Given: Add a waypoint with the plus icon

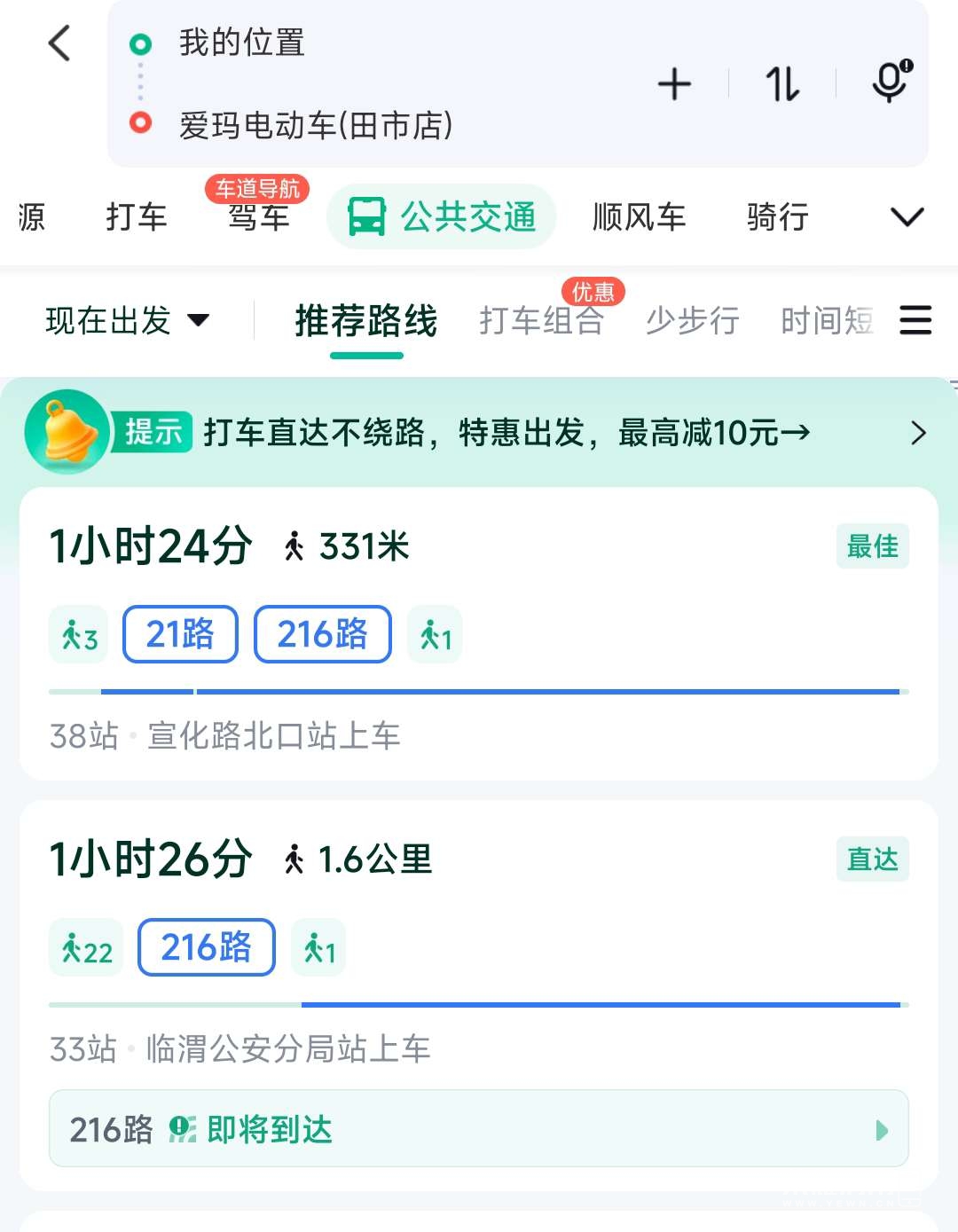Looking at the screenshot, I should coord(674,84).
